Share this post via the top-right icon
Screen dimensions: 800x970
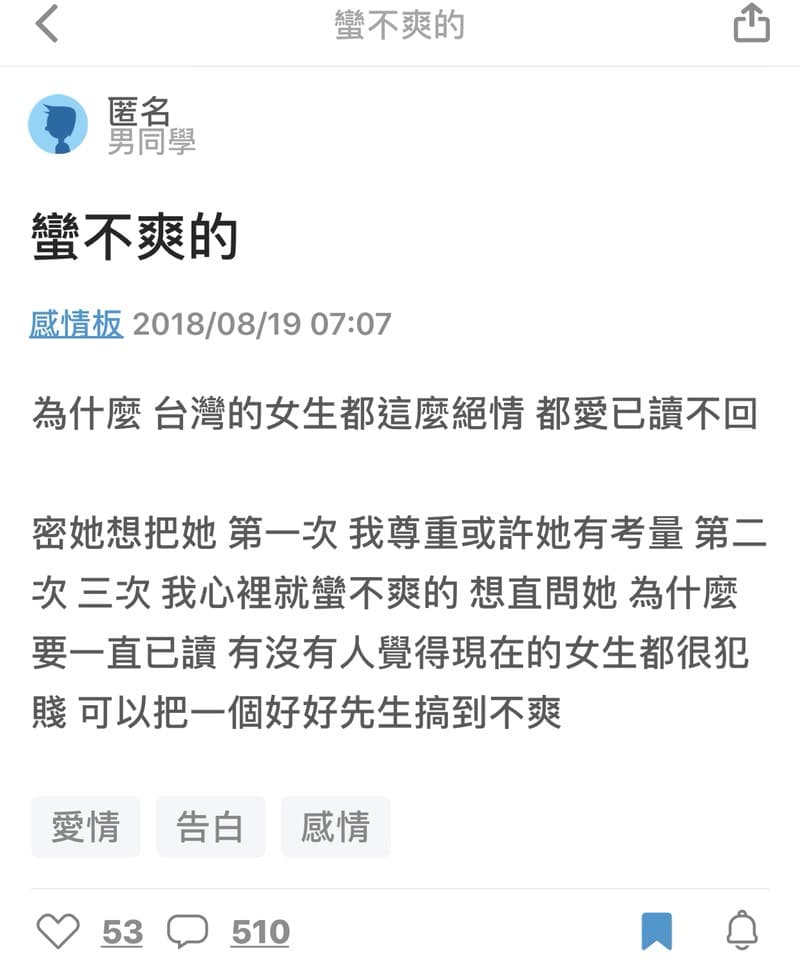[x=752, y=25]
